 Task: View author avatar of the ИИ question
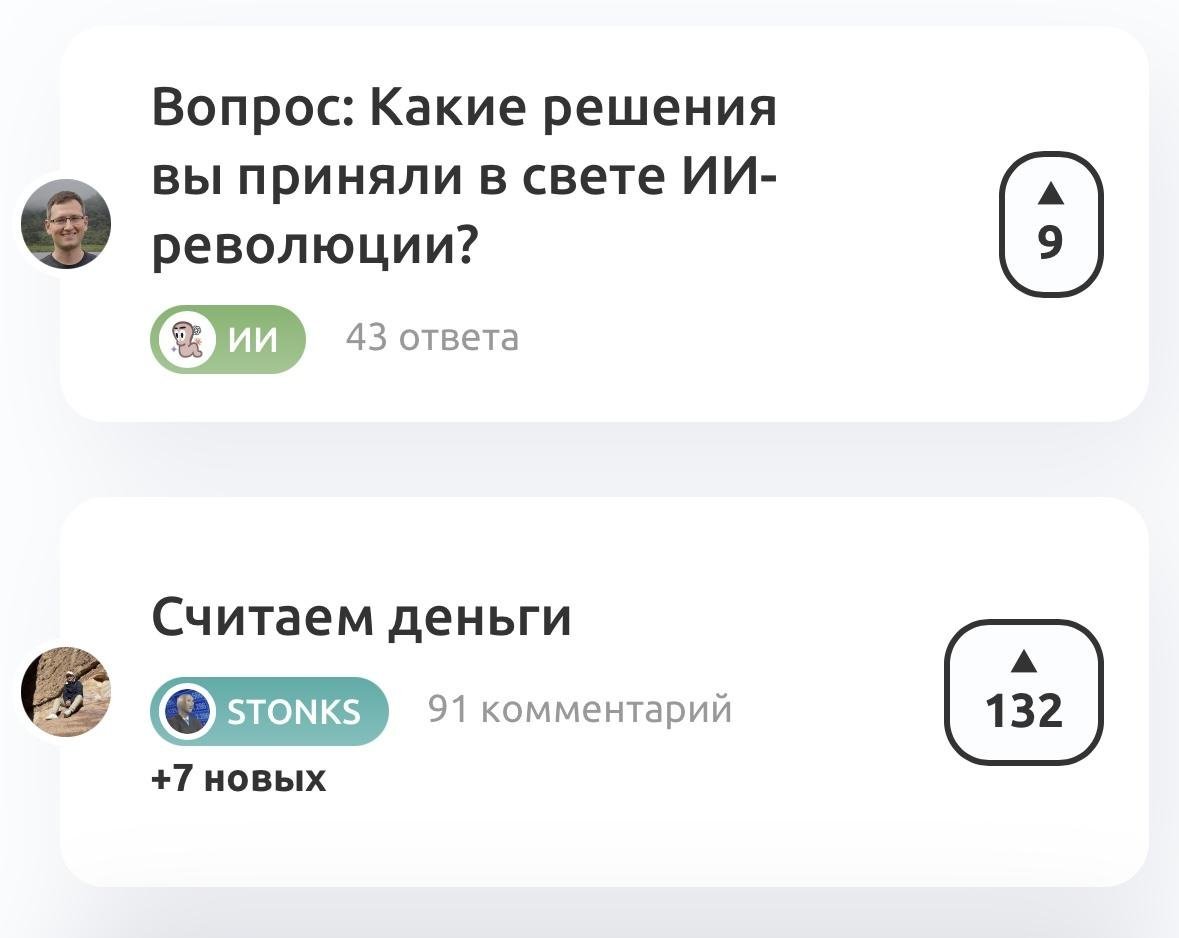[x=66, y=224]
